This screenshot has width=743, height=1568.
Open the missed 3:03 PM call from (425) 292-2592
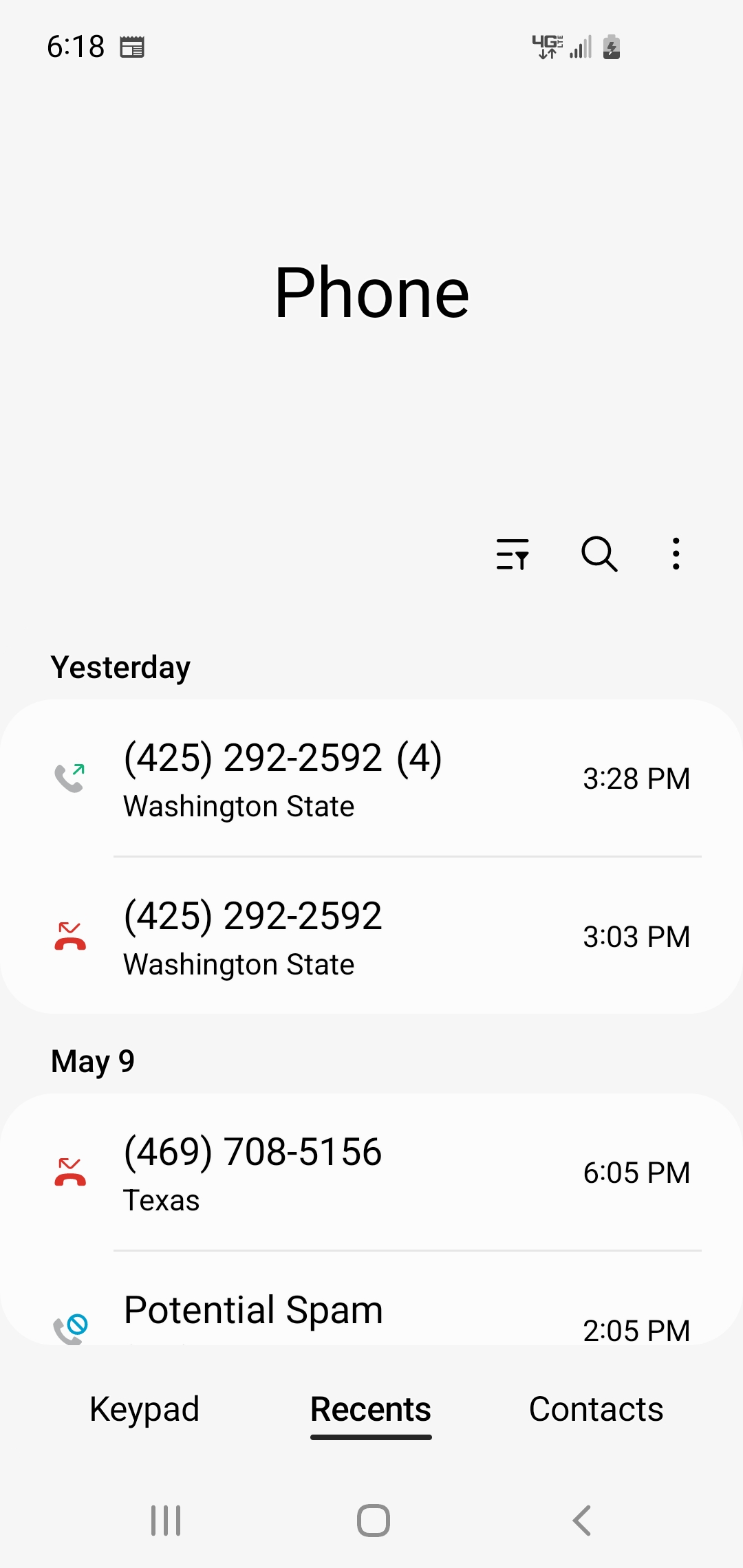(371, 937)
